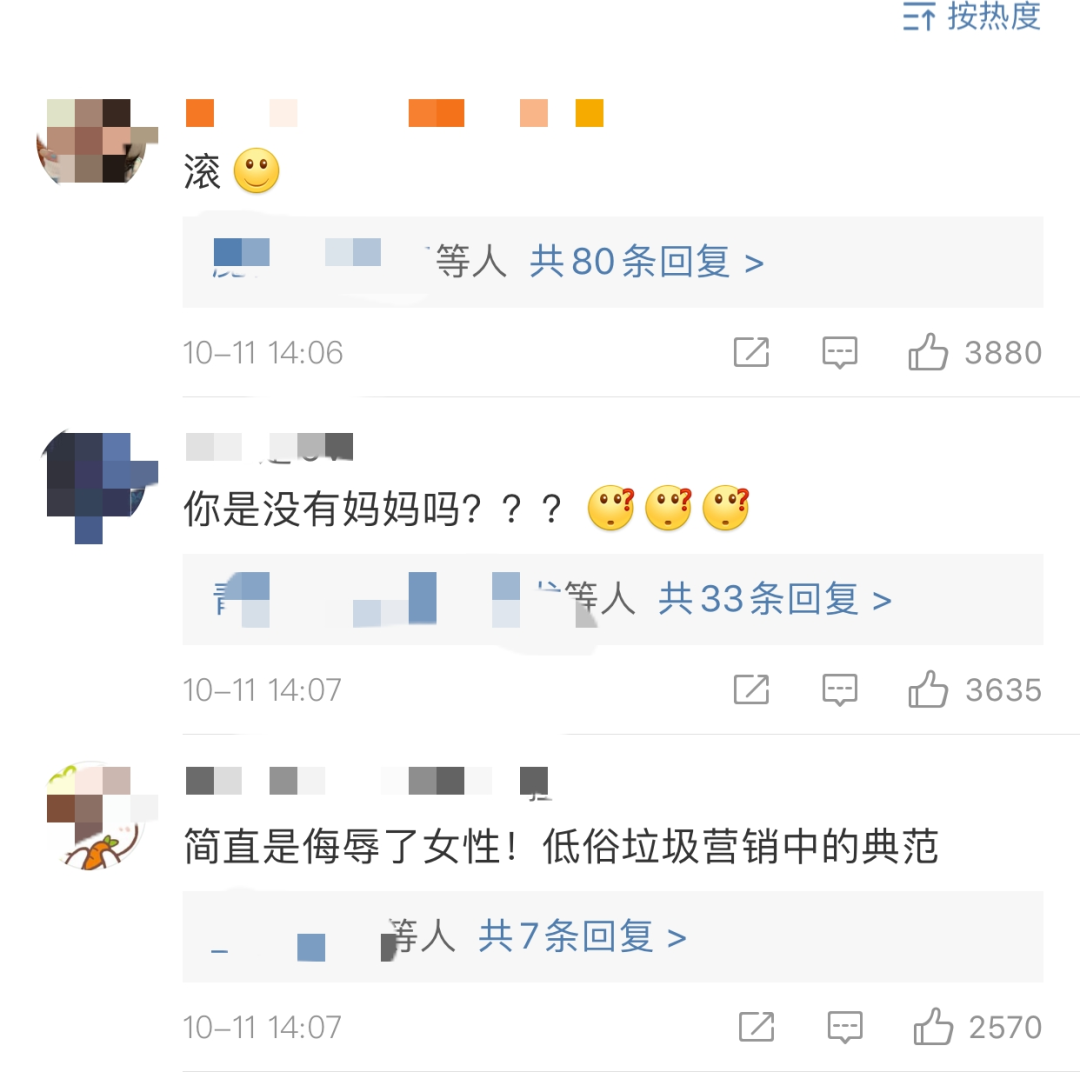Repost the 简直是侮辱了女性 comment
This screenshot has width=1080, height=1092.
point(756,1026)
